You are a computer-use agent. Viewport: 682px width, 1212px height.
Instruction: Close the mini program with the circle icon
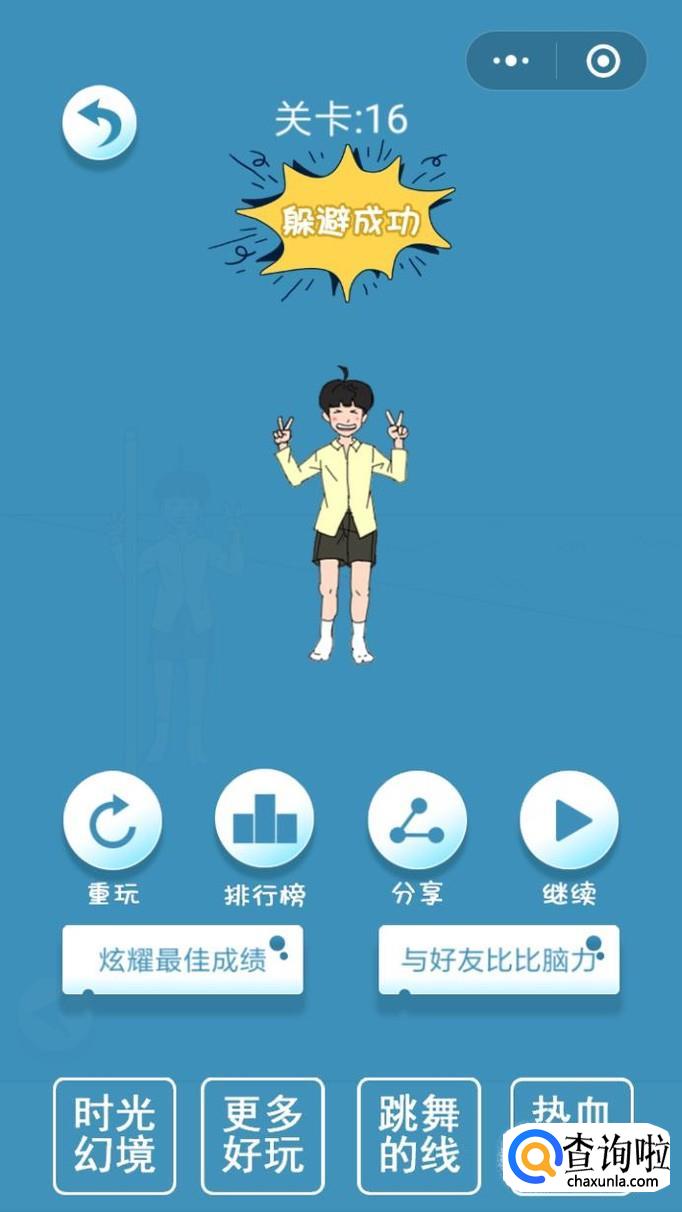click(602, 61)
